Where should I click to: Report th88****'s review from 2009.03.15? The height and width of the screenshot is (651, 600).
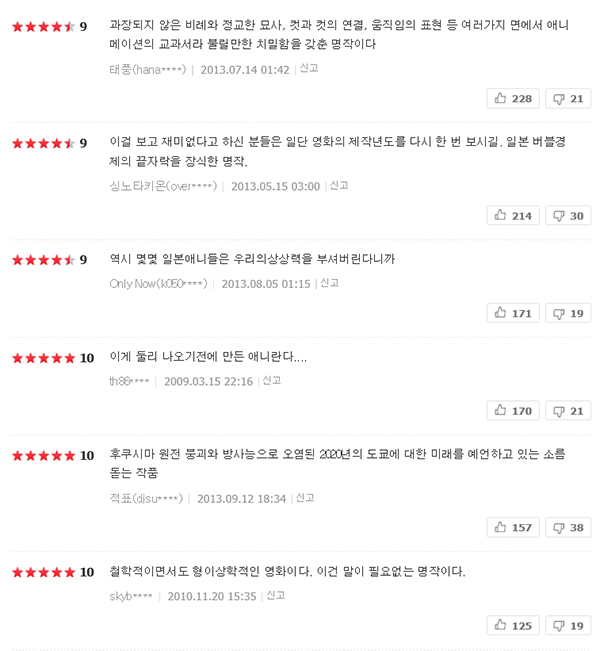[272, 381]
